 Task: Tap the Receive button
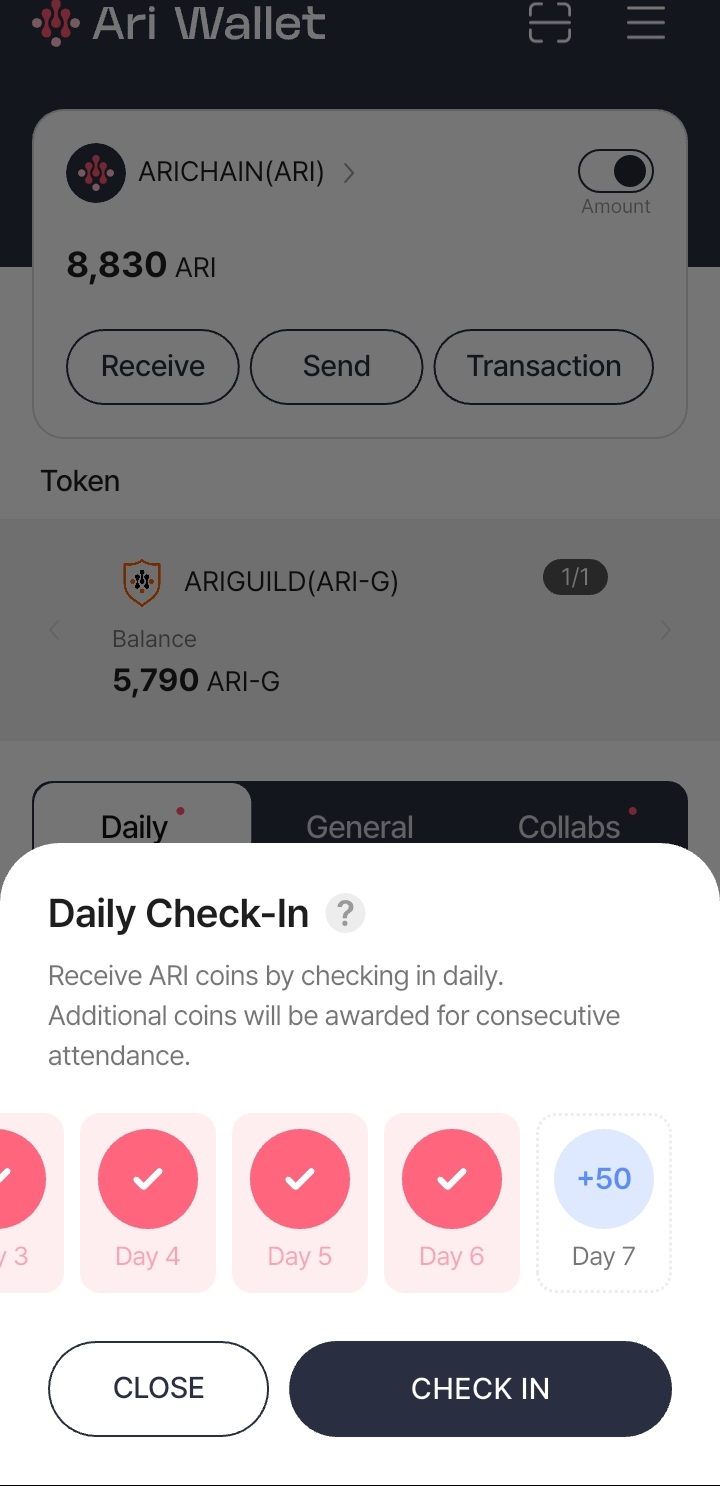coord(153,366)
